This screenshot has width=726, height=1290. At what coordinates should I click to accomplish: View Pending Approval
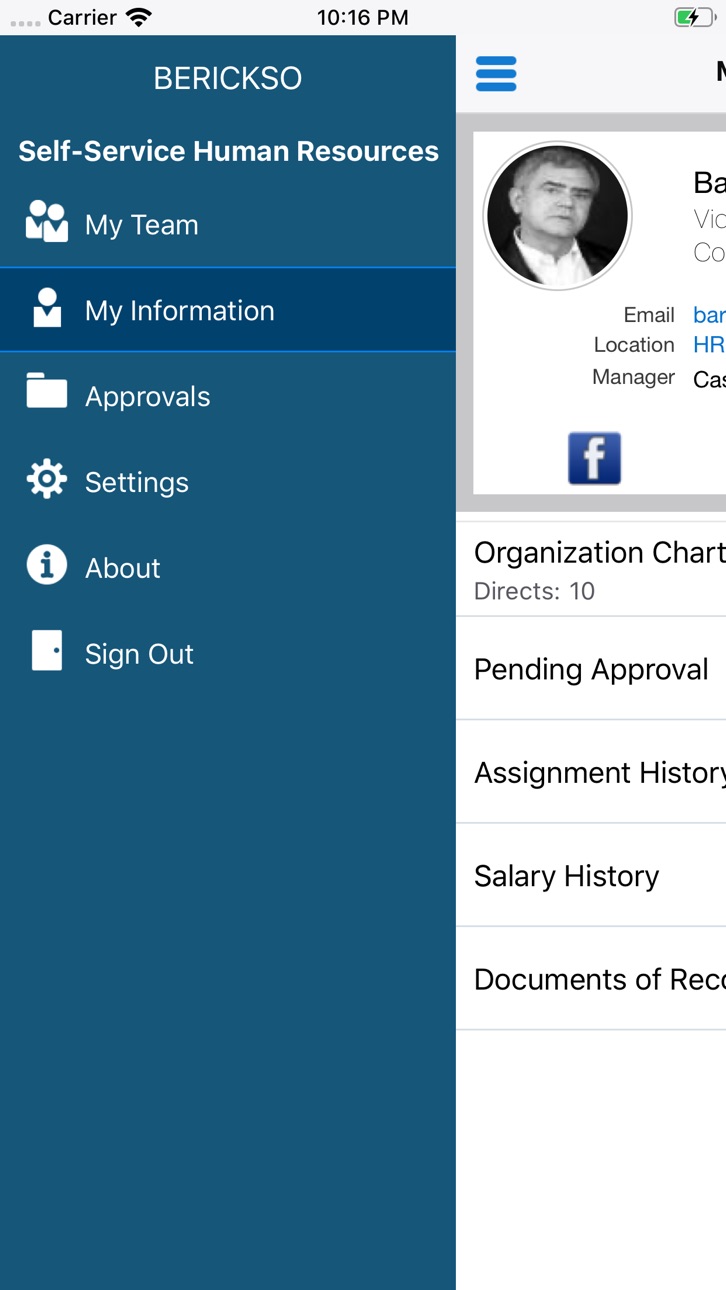pyautogui.click(x=591, y=669)
